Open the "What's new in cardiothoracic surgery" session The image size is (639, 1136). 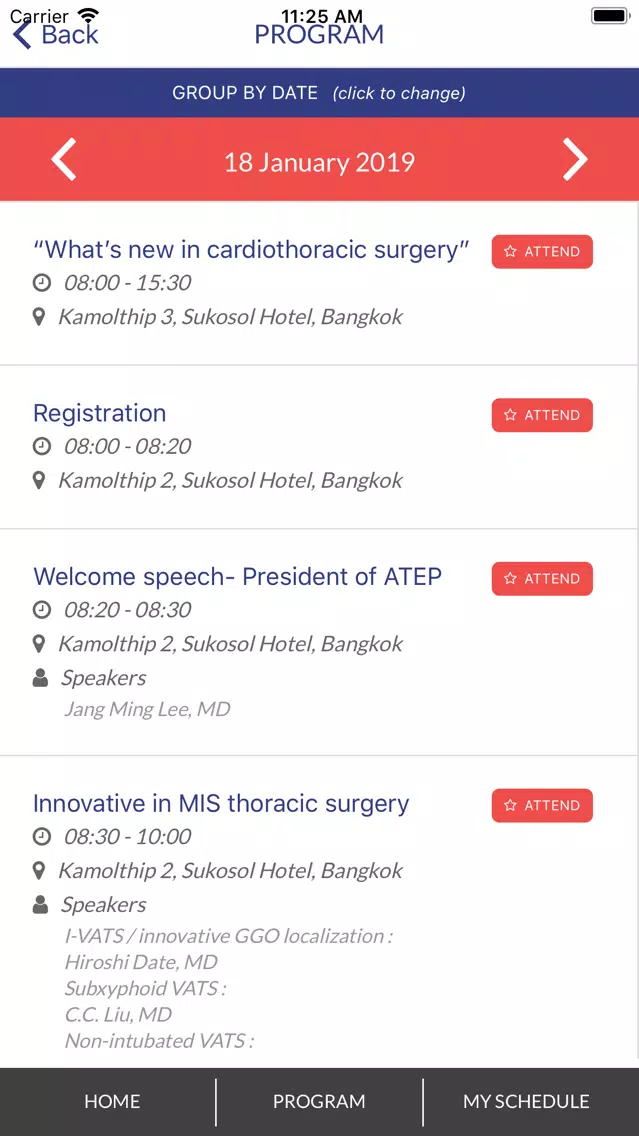pyautogui.click(x=251, y=249)
